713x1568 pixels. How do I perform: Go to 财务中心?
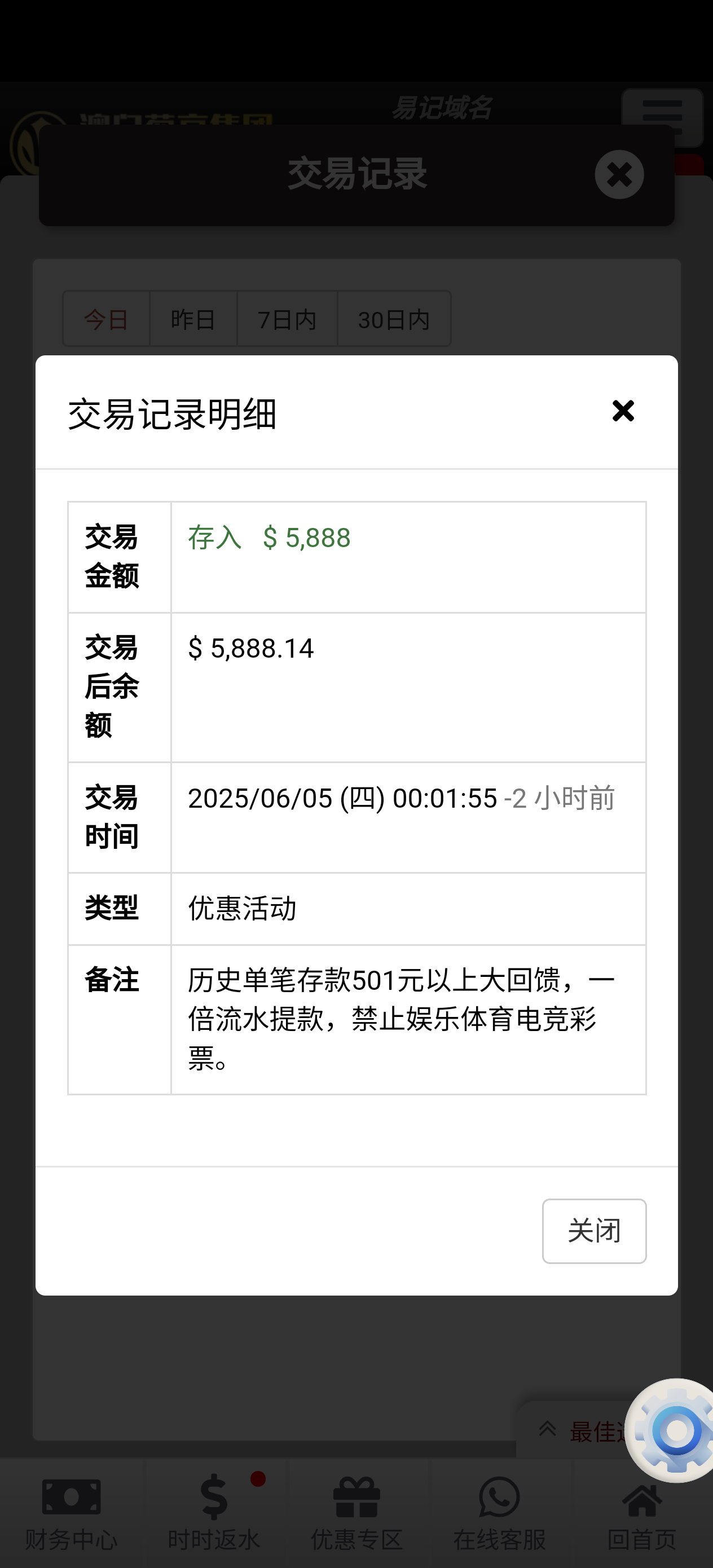click(x=71, y=1513)
